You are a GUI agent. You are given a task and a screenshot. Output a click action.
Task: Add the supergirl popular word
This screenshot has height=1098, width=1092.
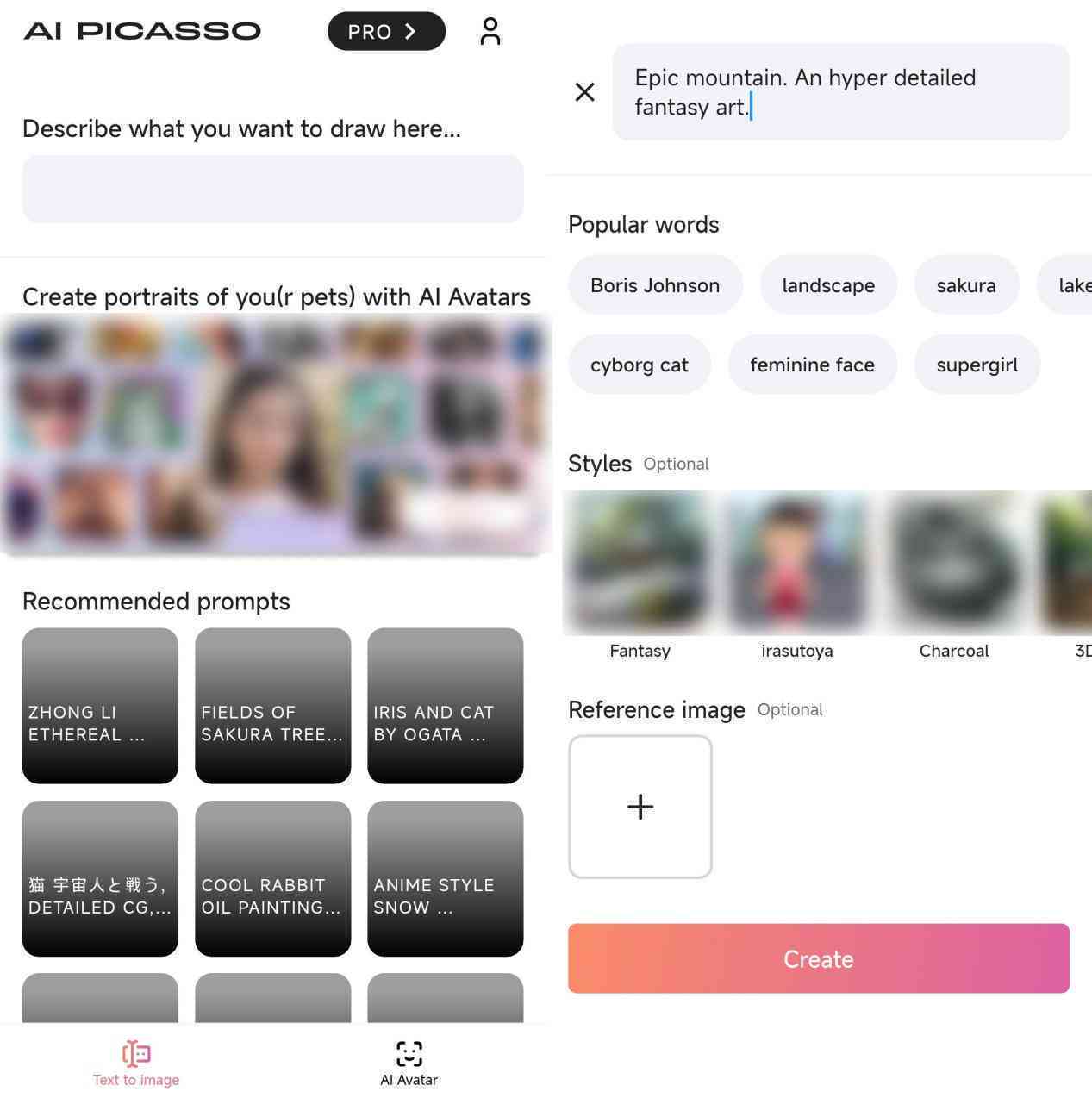[x=977, y=365]
